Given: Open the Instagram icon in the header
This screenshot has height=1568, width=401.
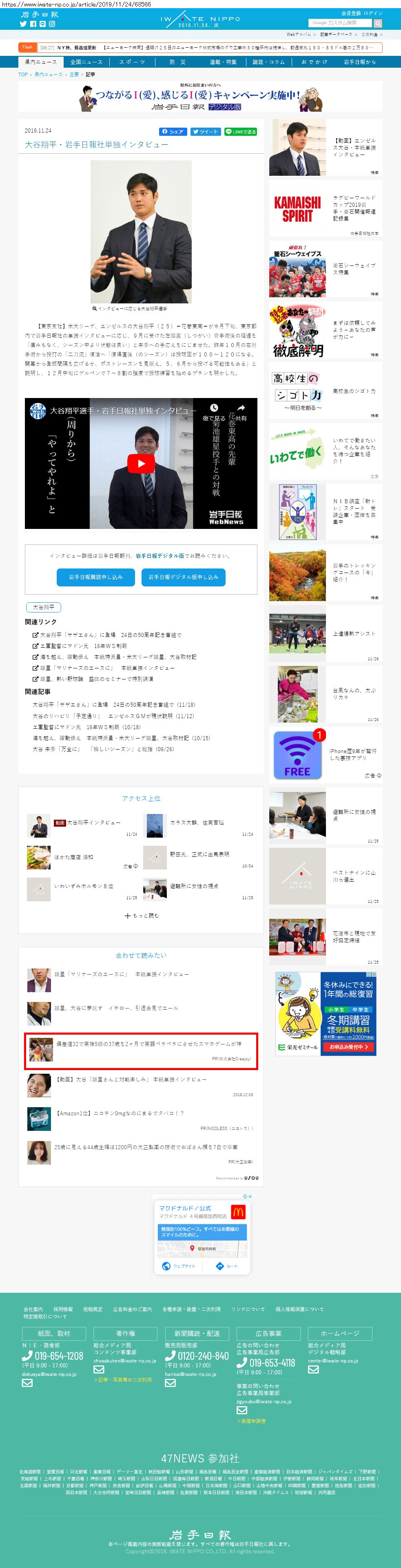Looking at the screenshot, I should [52, 24].
